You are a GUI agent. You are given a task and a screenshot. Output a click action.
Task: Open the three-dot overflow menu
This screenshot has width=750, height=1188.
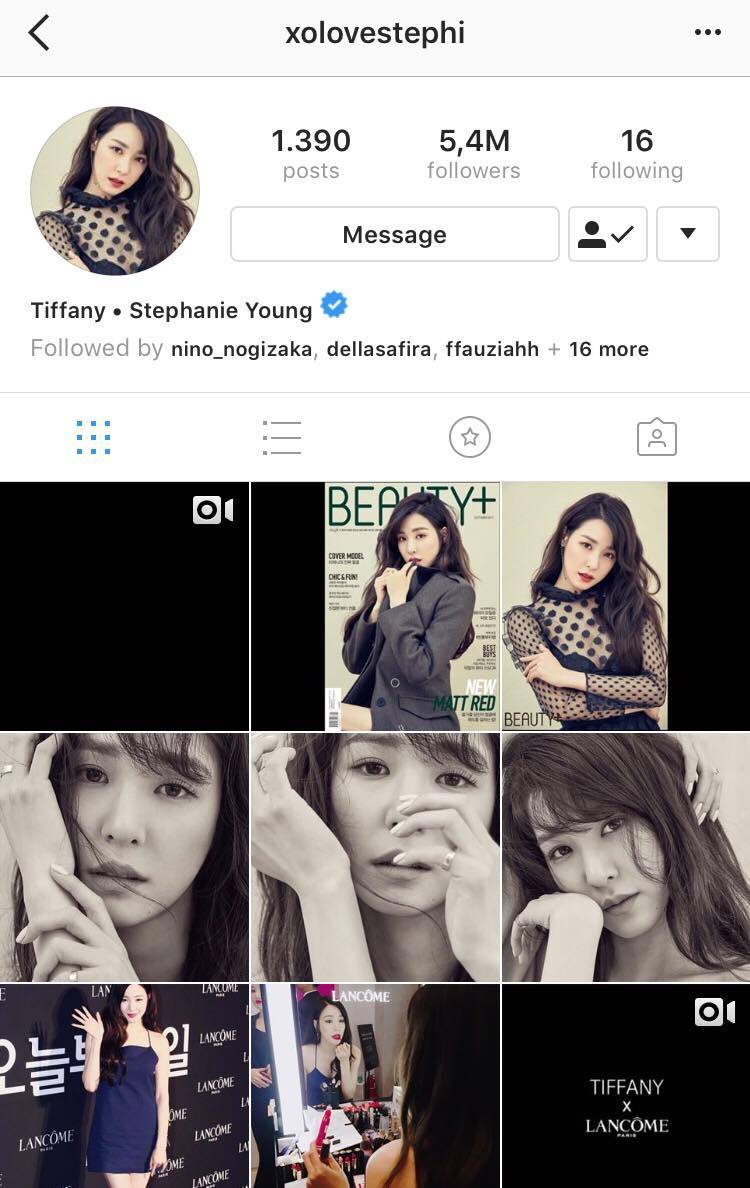(707, 33)
